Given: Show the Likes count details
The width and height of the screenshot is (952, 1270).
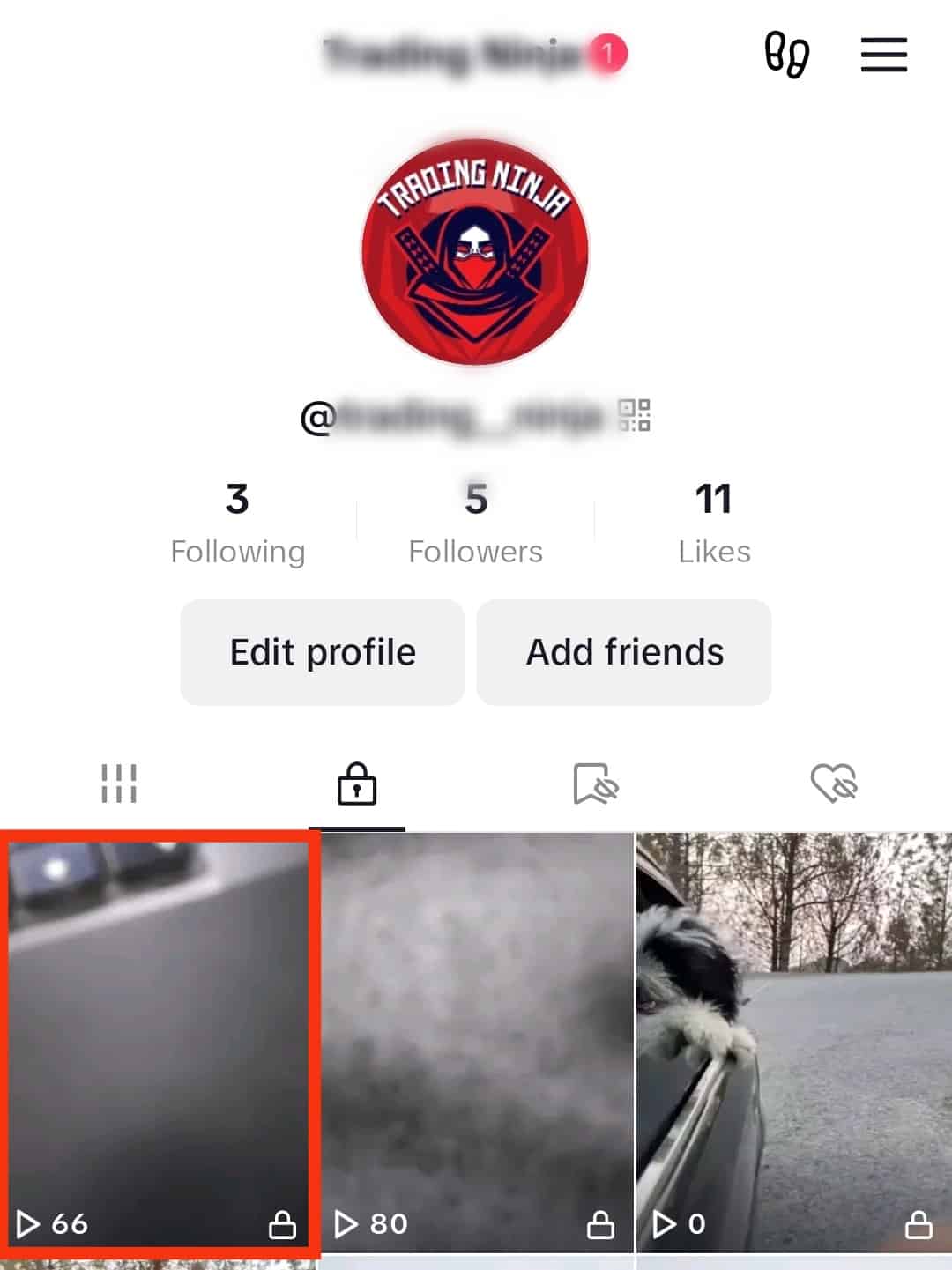Looking at the screenshot, I should (x=714, y=524).
